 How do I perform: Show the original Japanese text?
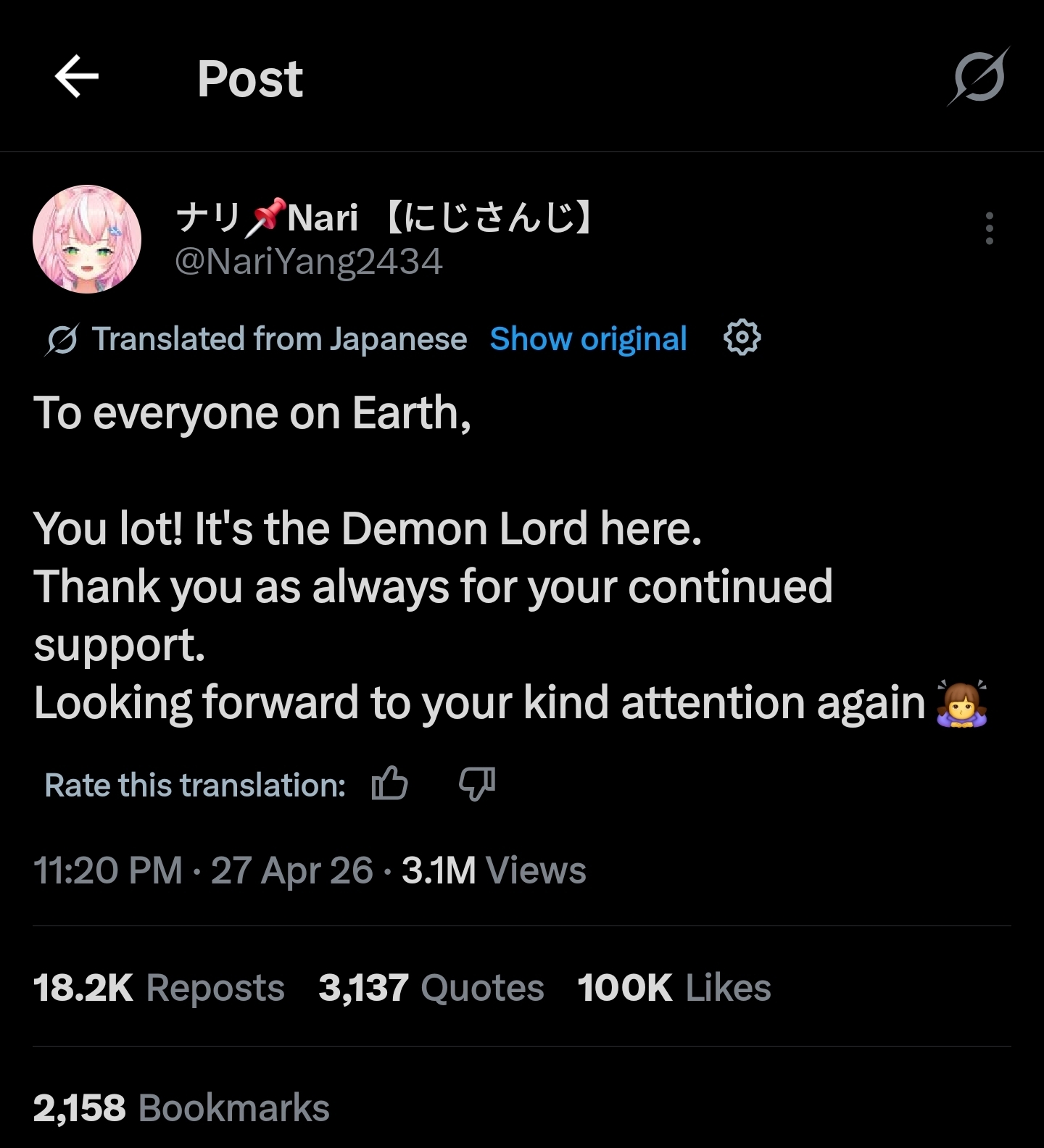tap(588, 338)
